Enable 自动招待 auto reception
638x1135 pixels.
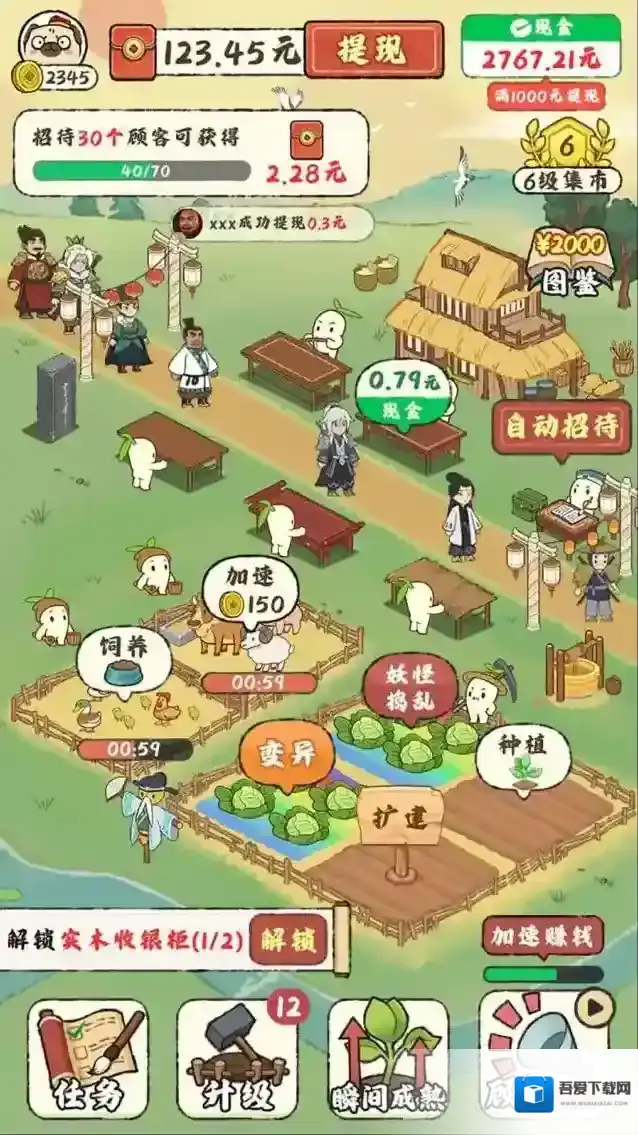pos(562,427)
